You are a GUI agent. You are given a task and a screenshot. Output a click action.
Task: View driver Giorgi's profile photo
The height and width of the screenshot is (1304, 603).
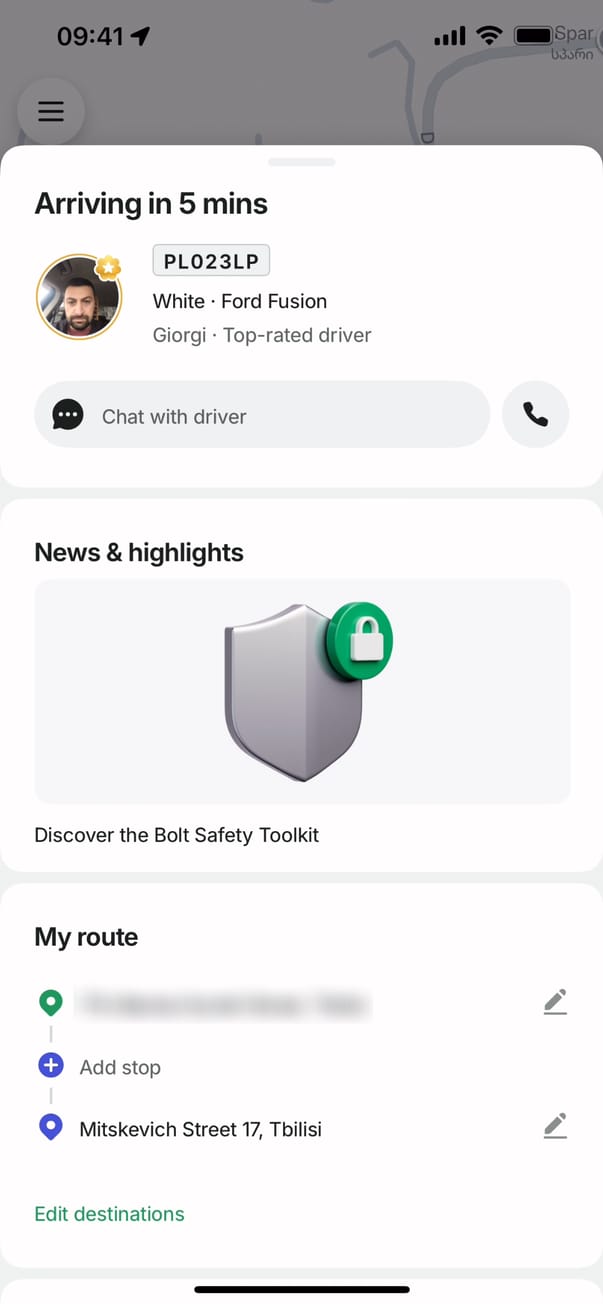79,297
